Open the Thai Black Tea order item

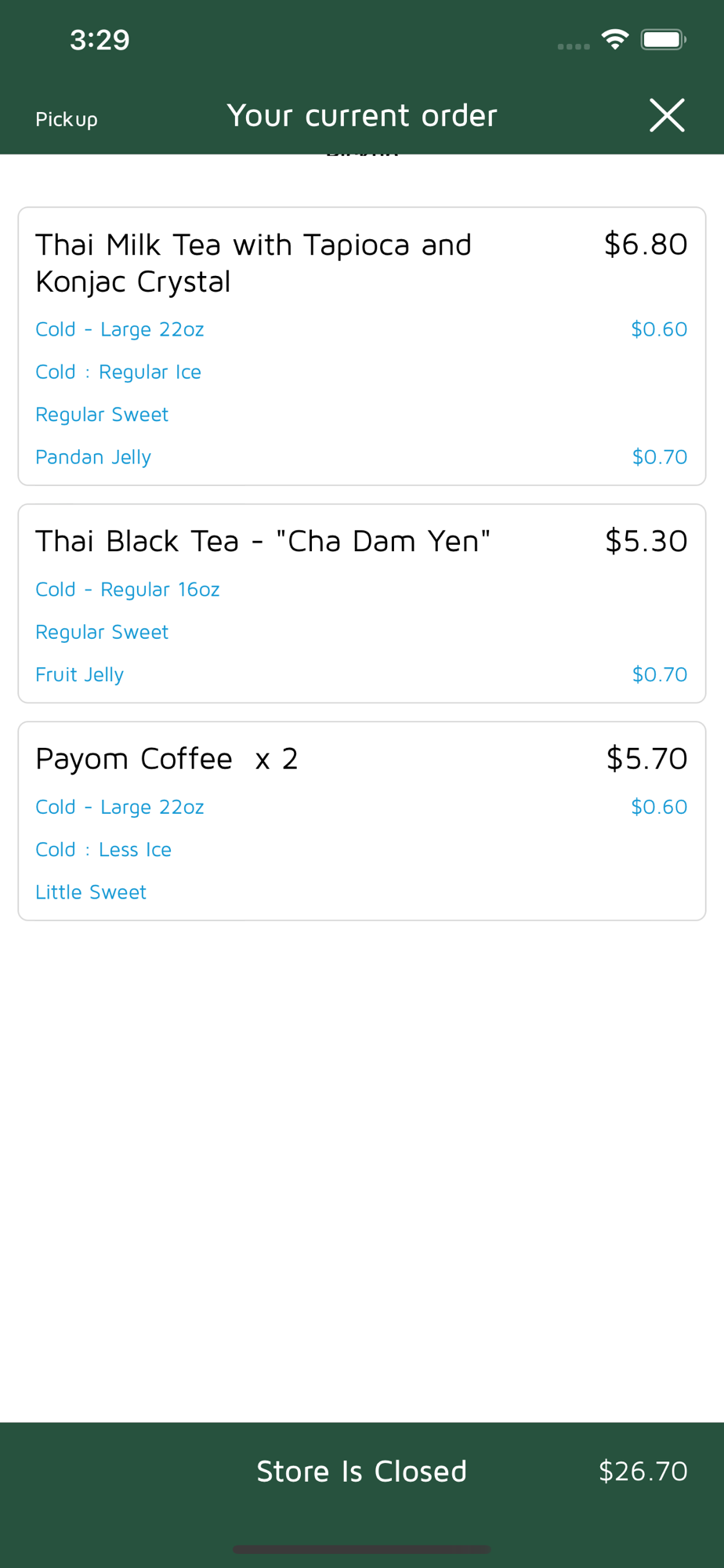pyautogui.click(x=362, y=603)
